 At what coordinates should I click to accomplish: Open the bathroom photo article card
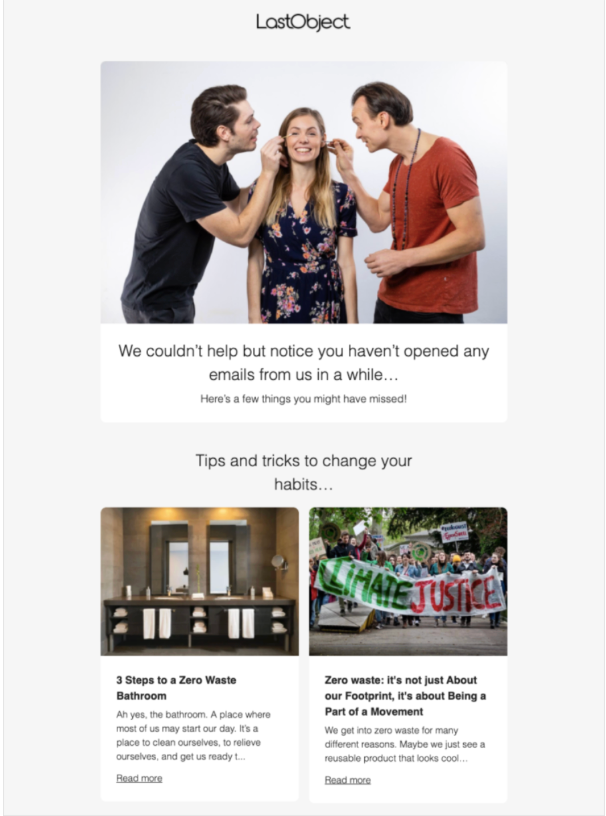[199, 581]
